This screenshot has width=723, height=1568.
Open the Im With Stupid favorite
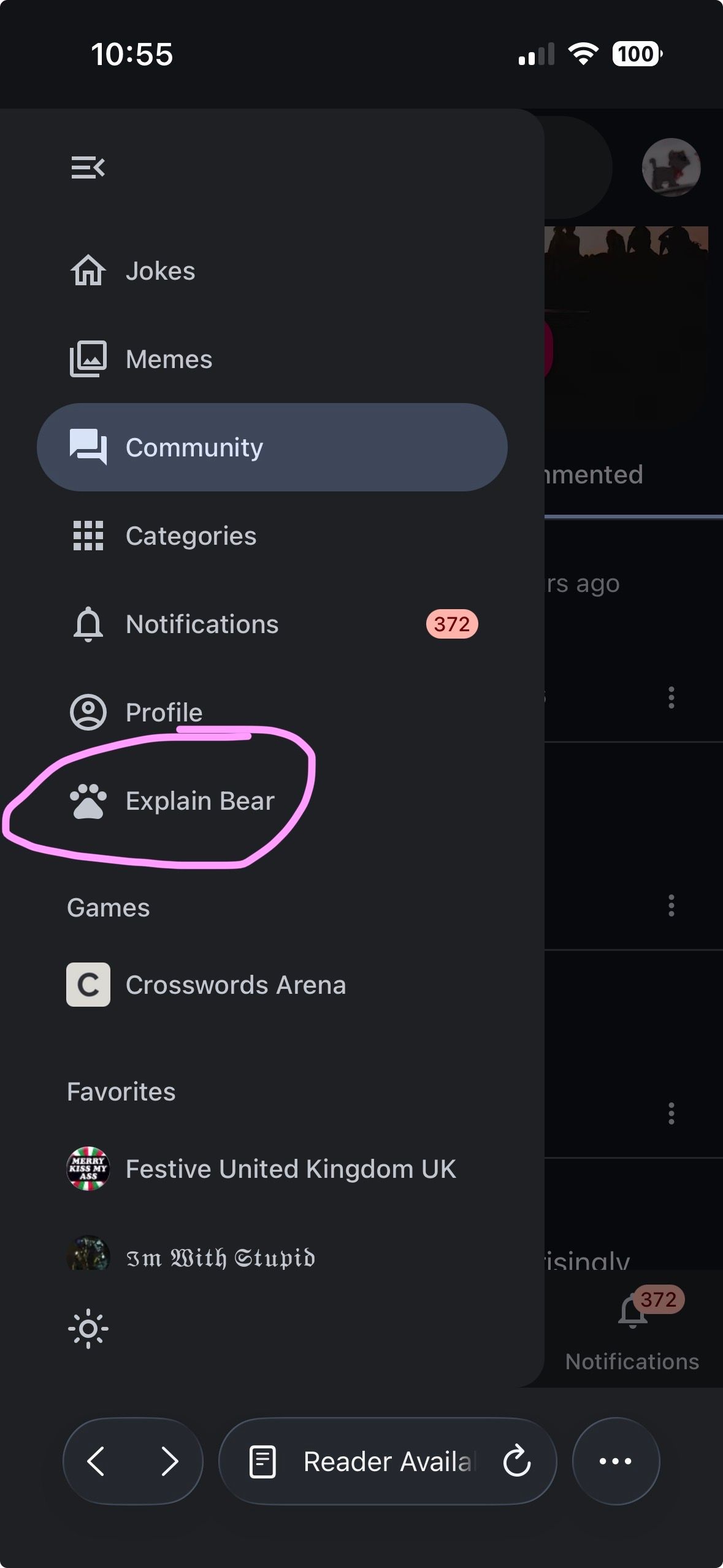pos(220,1258)
